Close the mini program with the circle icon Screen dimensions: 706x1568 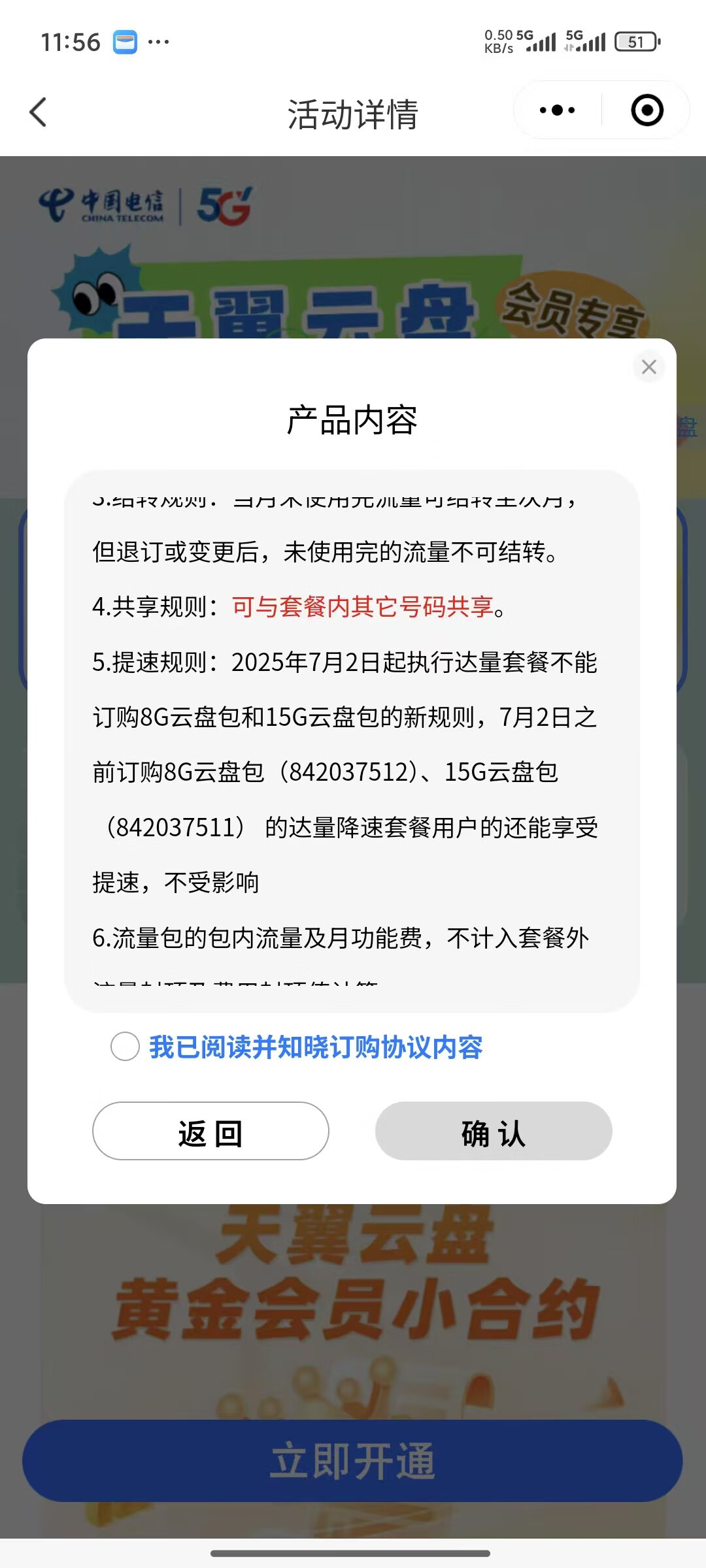click(647, 110)
